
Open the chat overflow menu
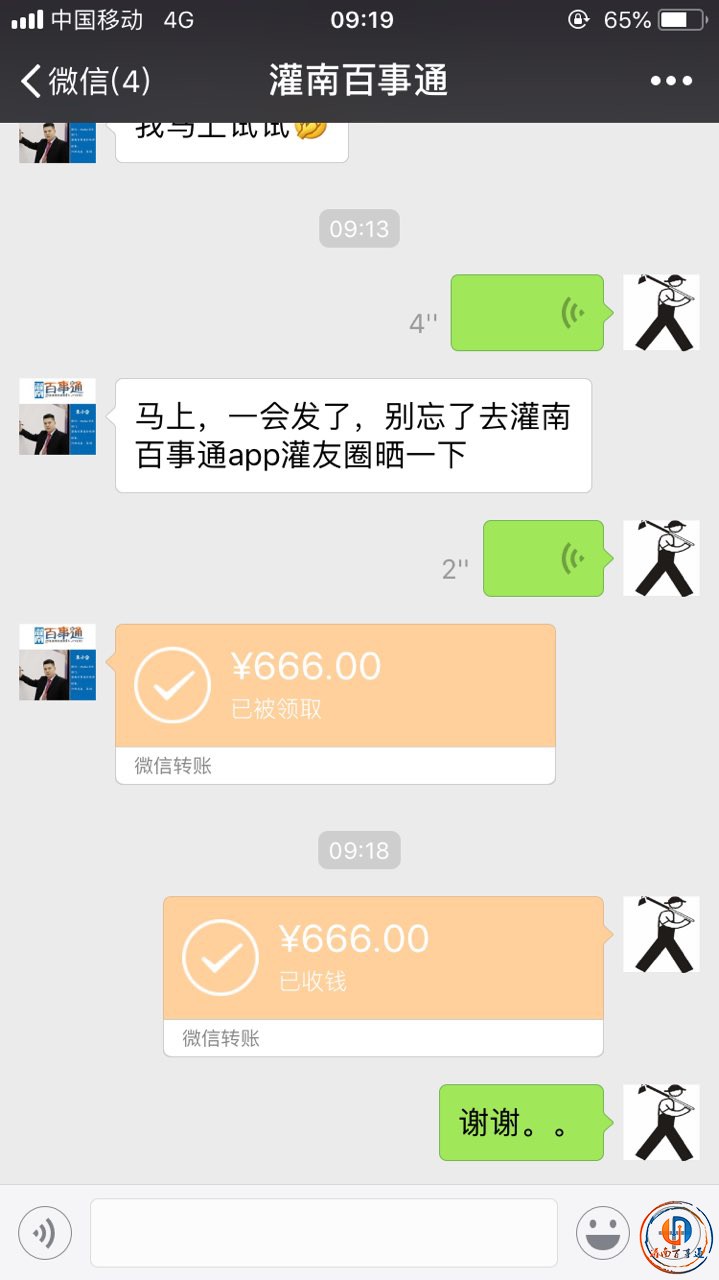tap(670, 81)
